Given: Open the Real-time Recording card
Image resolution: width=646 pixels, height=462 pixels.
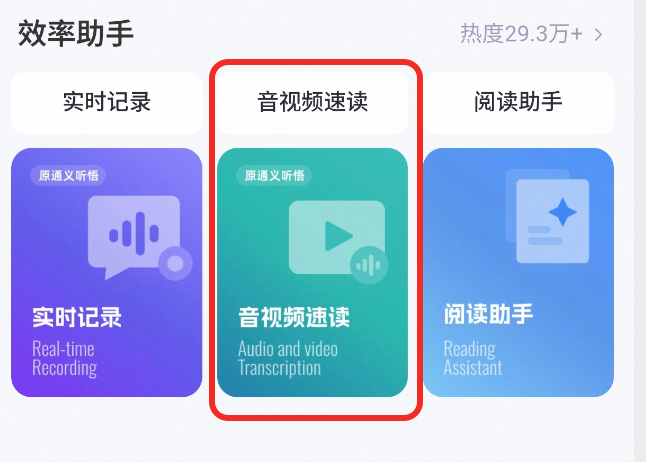Looking at the screenshot, I should [x=106, y=272].
